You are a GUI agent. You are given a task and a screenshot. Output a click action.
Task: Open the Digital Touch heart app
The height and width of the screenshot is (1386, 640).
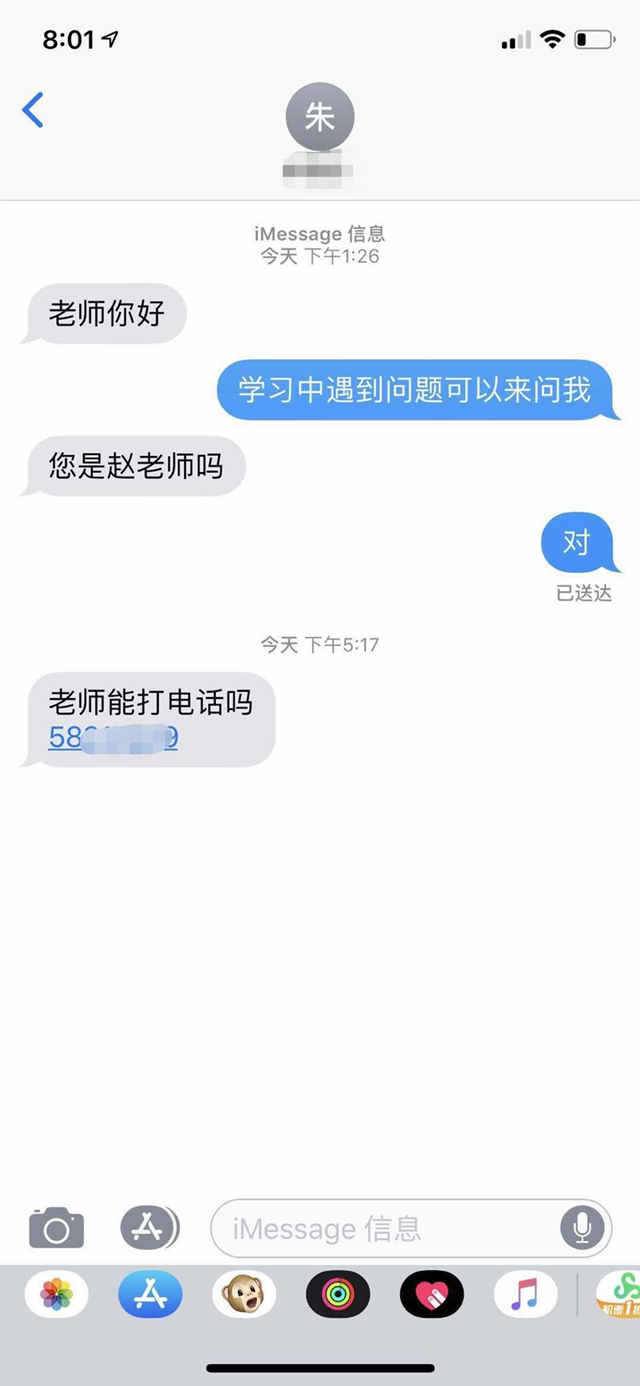pyautogui.click(x=432, y=1297)
